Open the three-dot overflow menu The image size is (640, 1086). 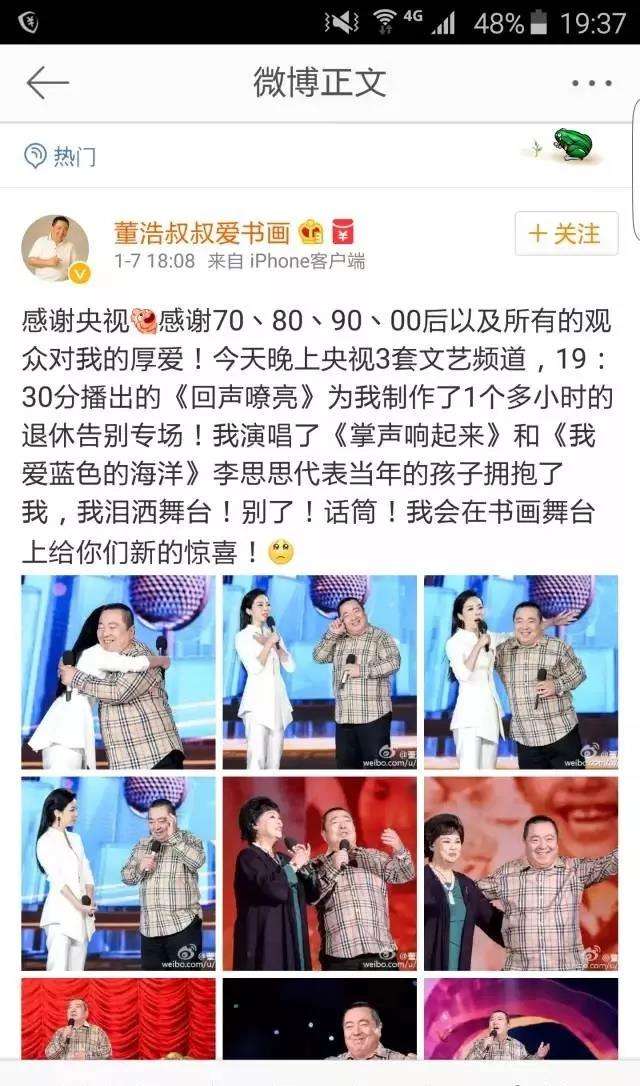pos(591,85)
